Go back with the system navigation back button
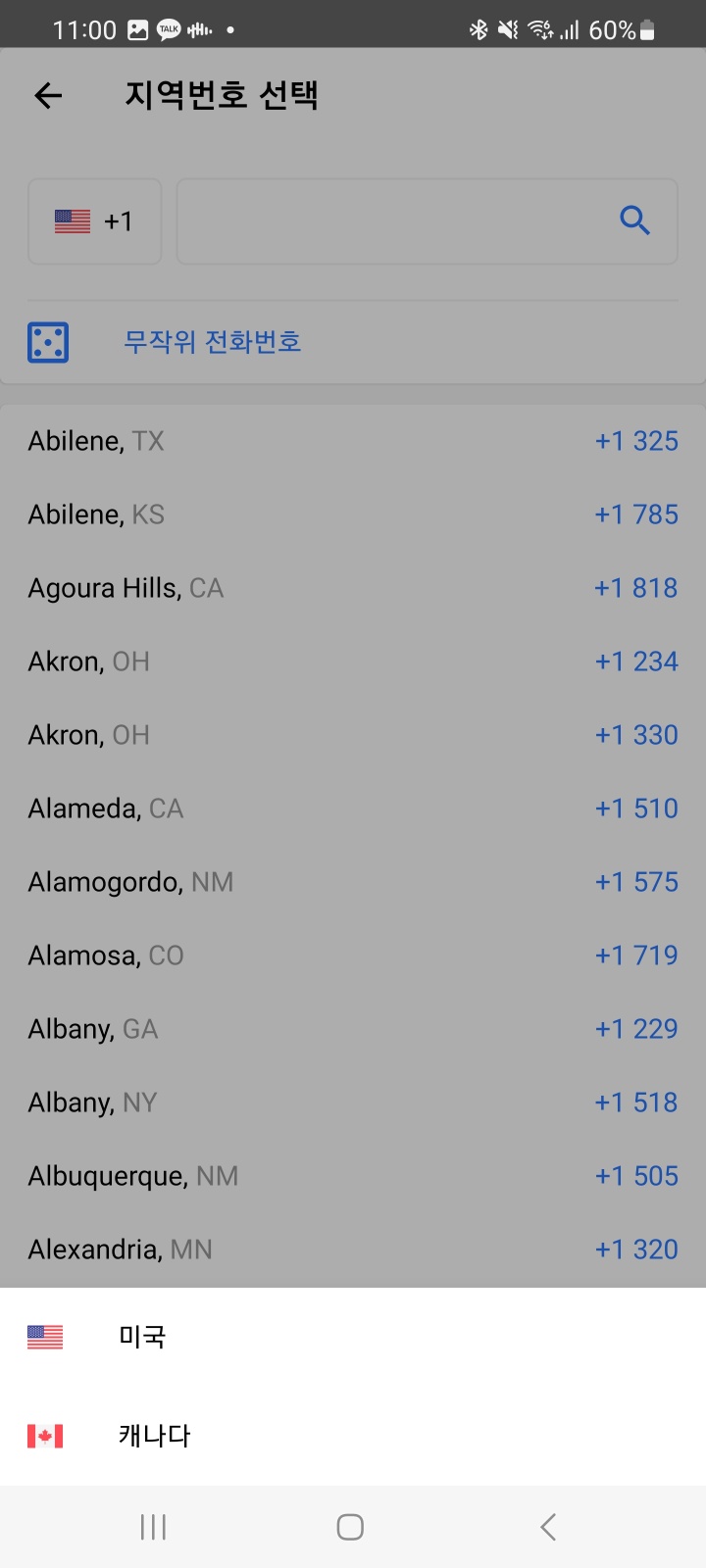Viewport: 706px width, 1568px height. (548, 1526)
